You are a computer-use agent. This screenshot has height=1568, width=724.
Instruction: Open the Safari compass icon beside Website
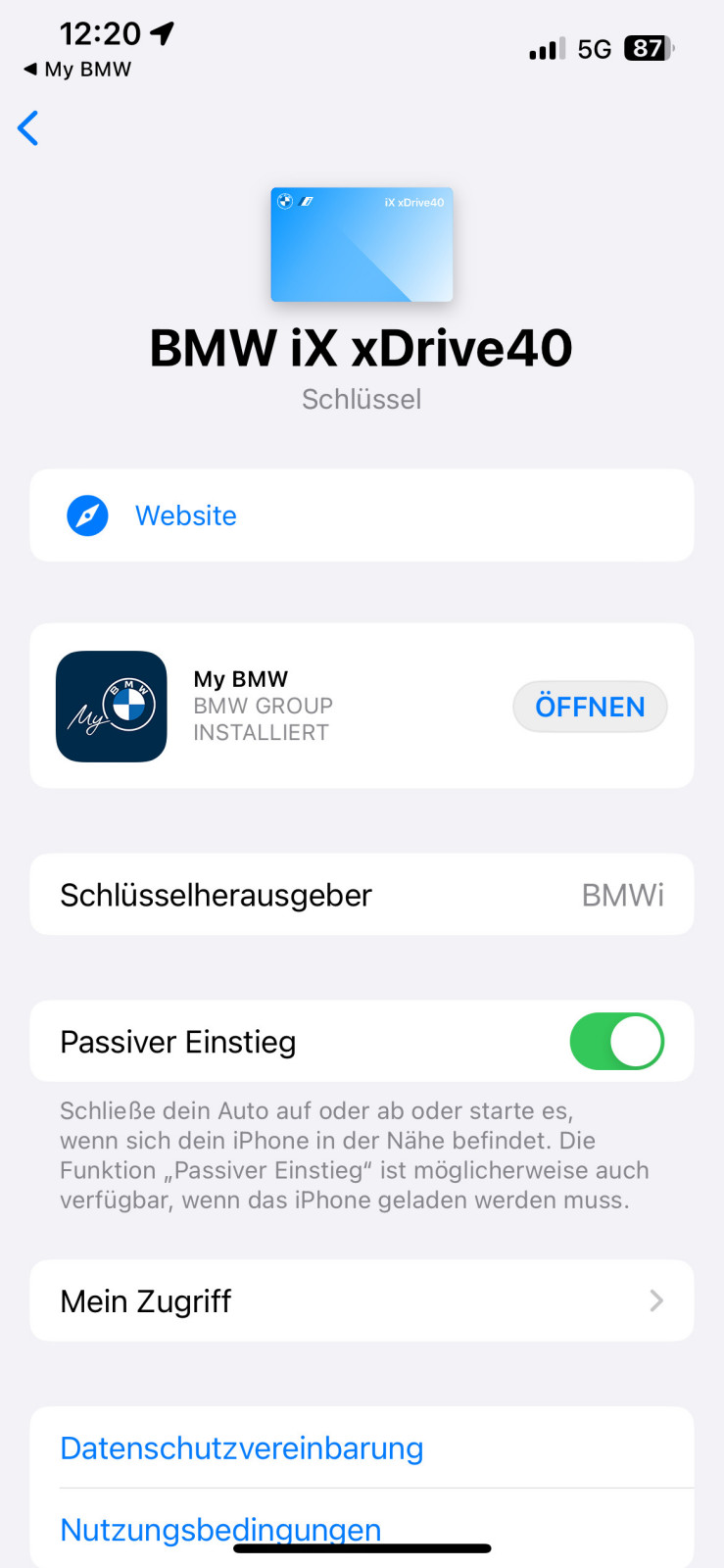coord(87,515)
